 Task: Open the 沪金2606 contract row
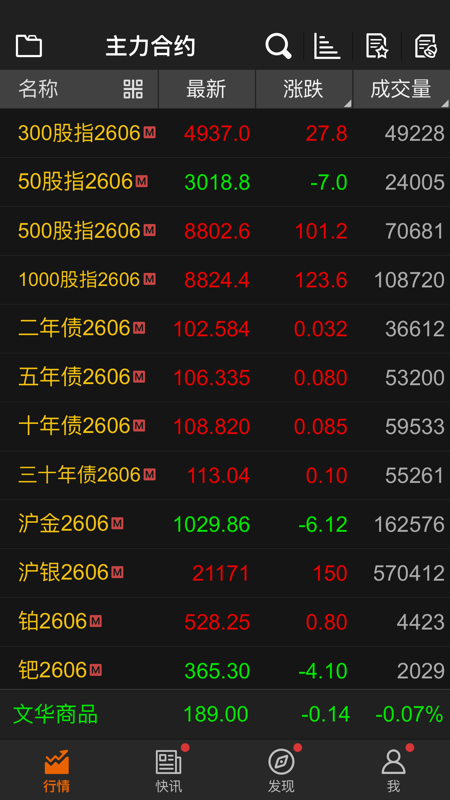pos(225,524)
